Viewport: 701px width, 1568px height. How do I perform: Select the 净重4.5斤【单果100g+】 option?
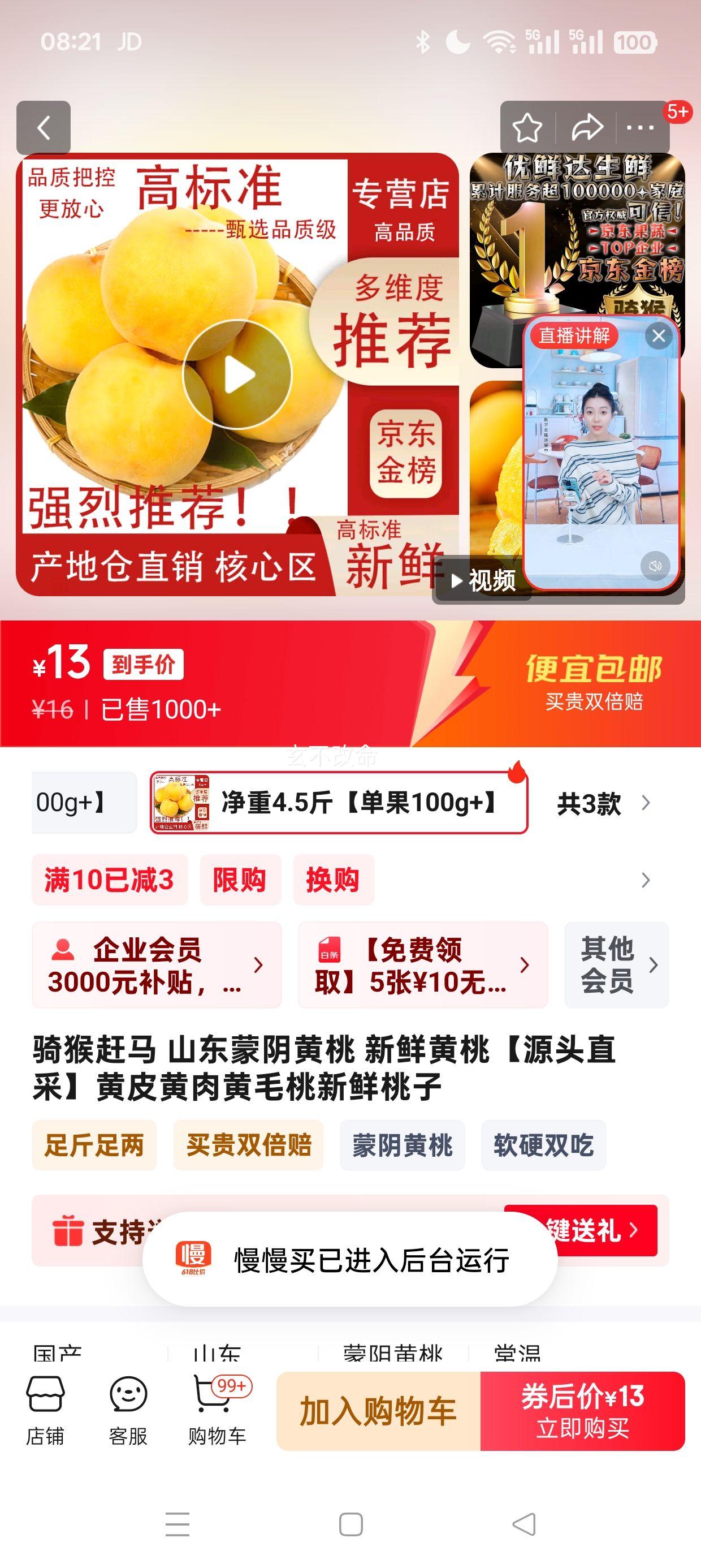pyautogui.click(x=339, y=803)
